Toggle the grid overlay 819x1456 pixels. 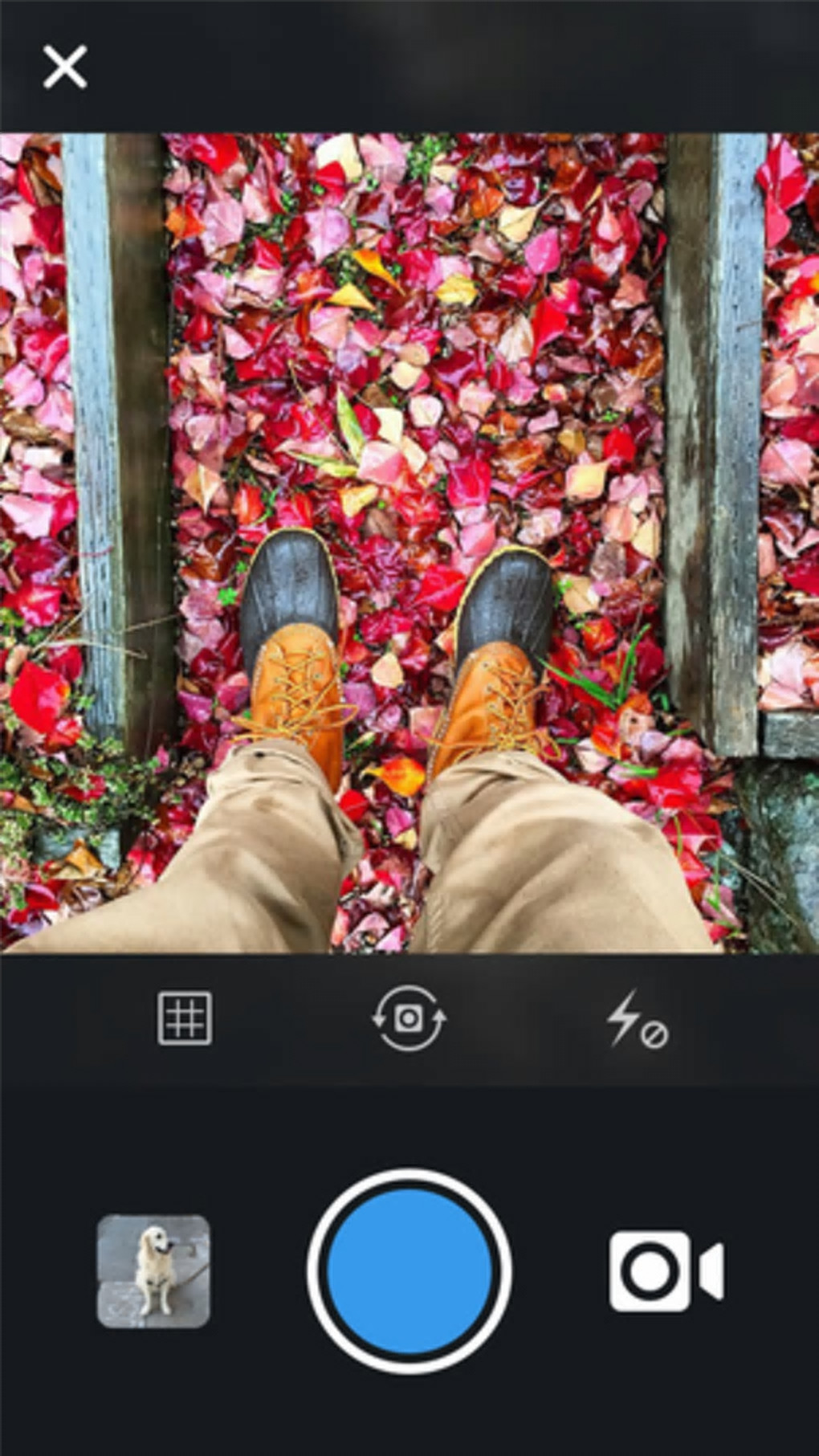(x=185, y=1018)
